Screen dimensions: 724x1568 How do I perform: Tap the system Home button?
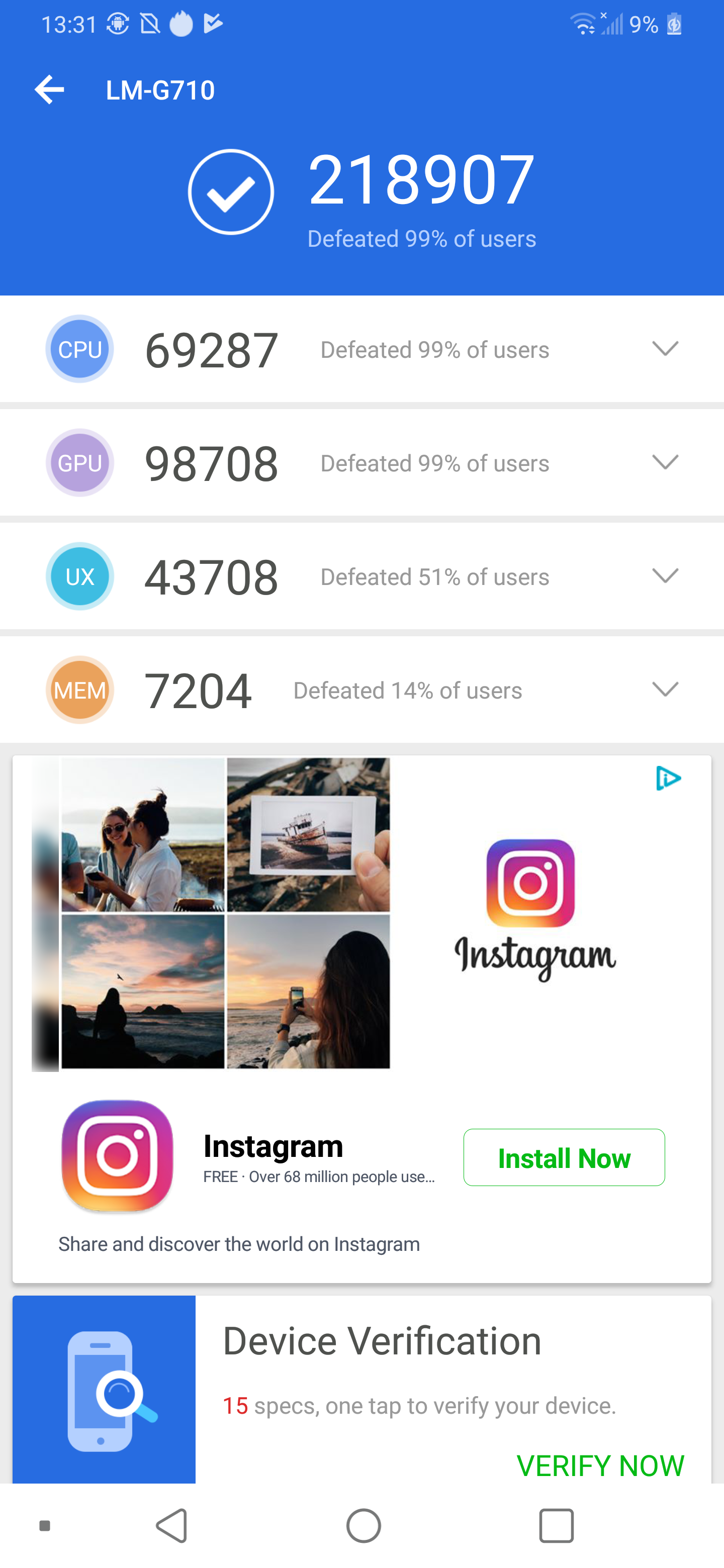[x=364, y=1526]
